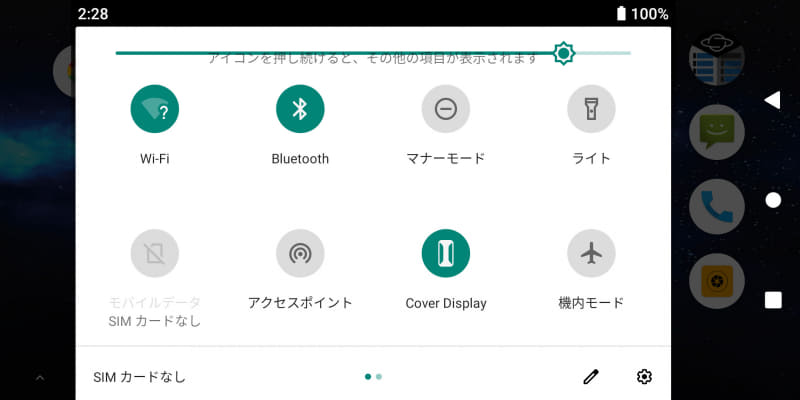Tap the quick settings page indicator dots

(x=373, y=377)
